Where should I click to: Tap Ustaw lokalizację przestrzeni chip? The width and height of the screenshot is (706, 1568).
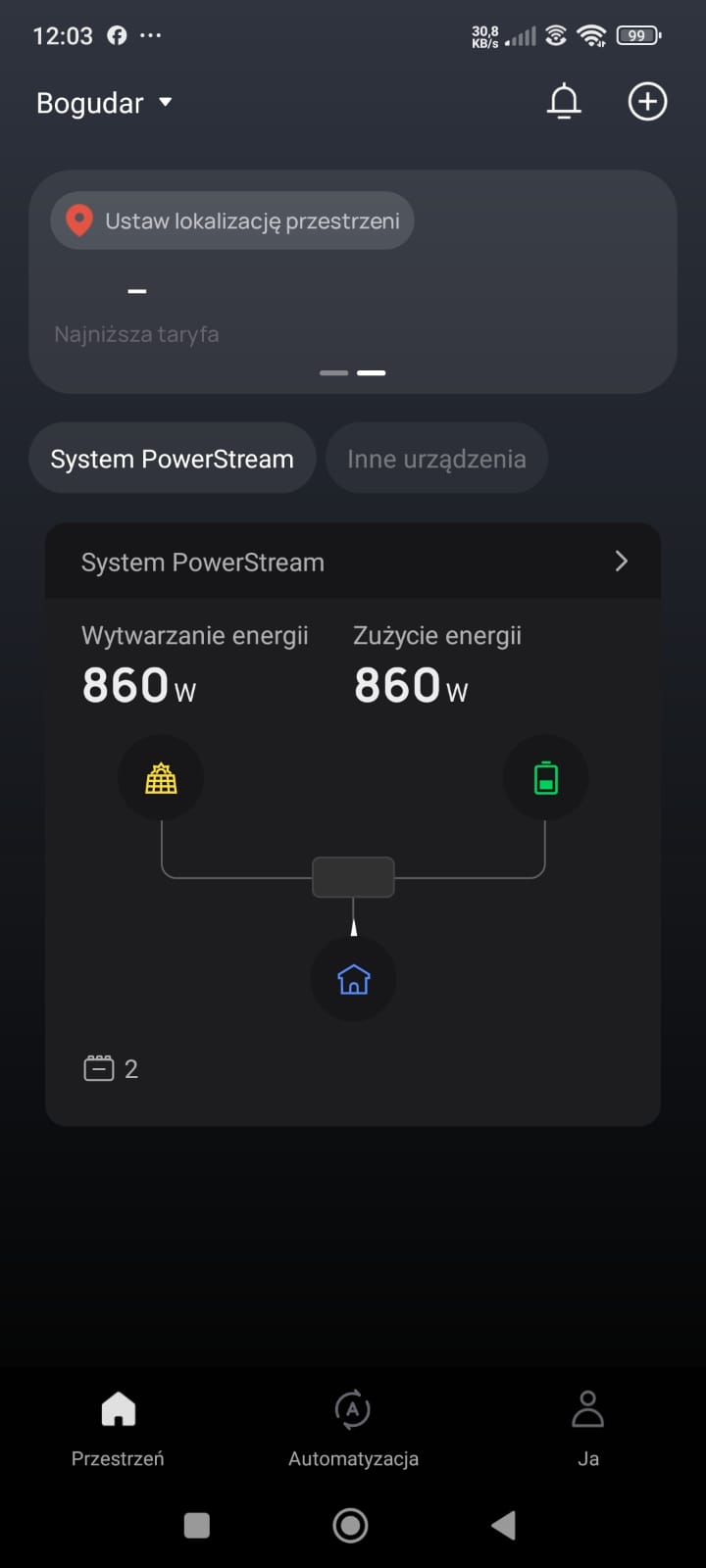click(232, 220)
